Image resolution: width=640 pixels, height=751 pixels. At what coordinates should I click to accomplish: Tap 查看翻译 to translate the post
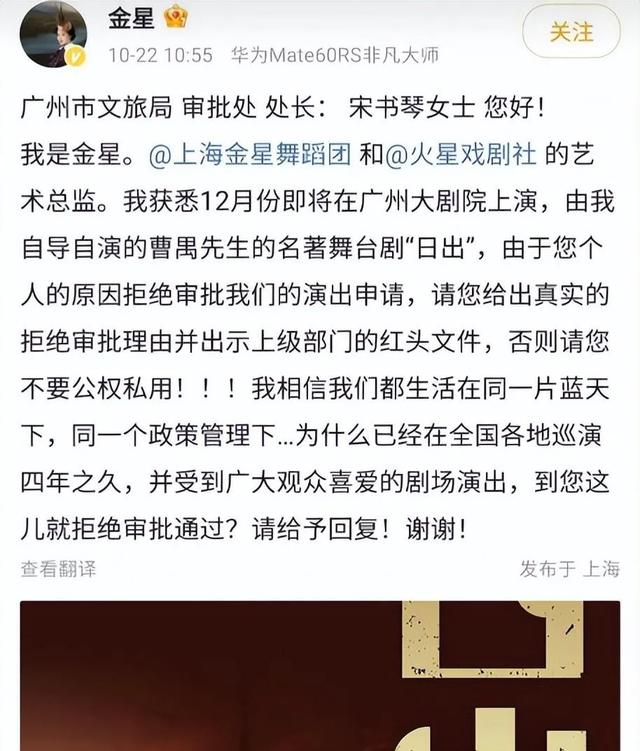[x=59, y=569]
